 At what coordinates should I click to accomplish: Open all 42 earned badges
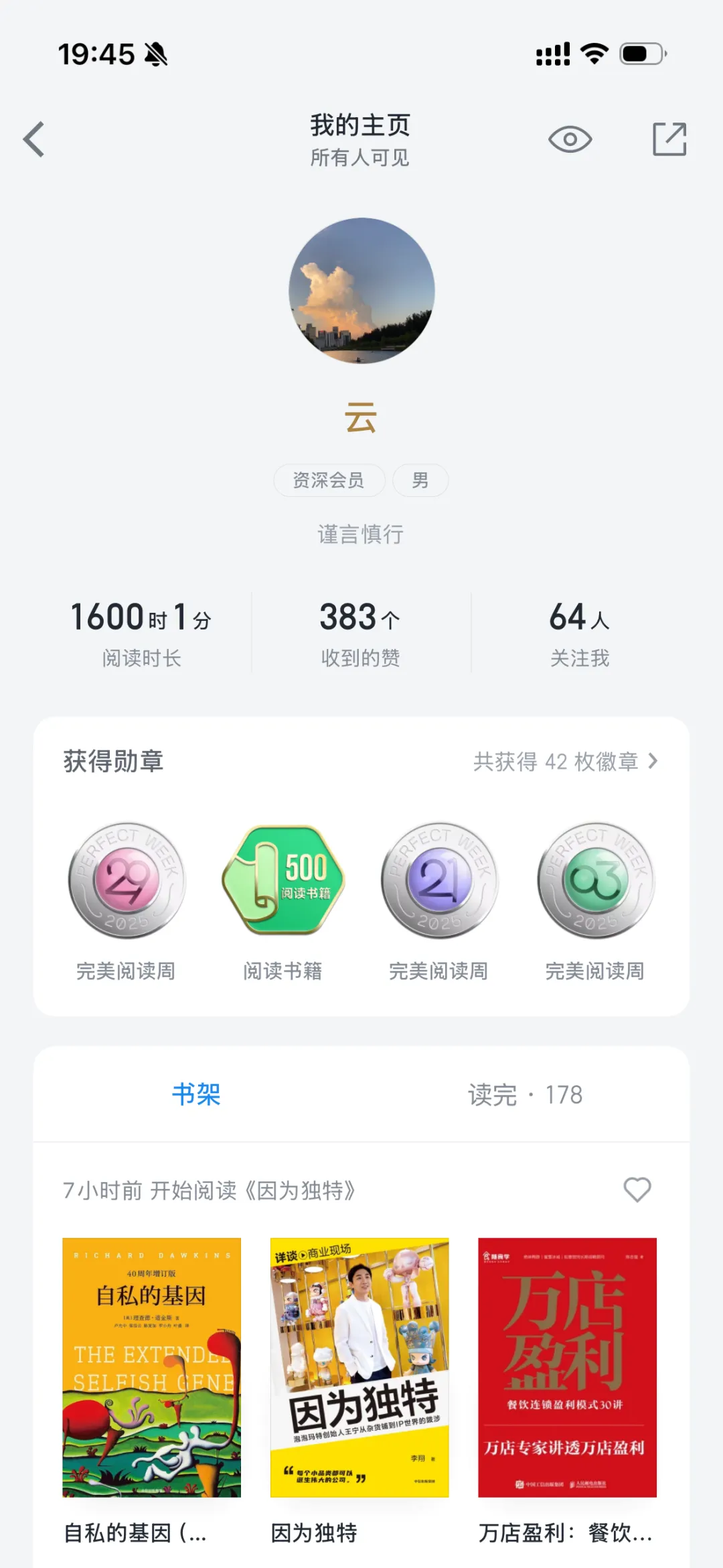point(566,762)
